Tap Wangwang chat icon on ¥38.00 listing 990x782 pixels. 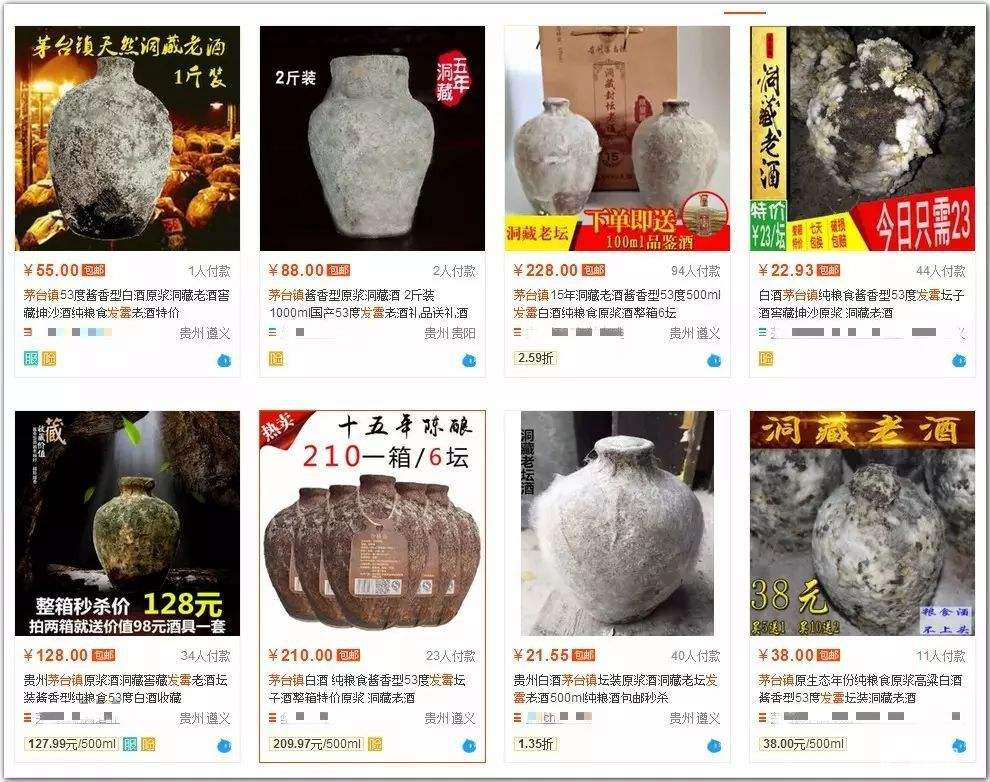tap(959, 746)
